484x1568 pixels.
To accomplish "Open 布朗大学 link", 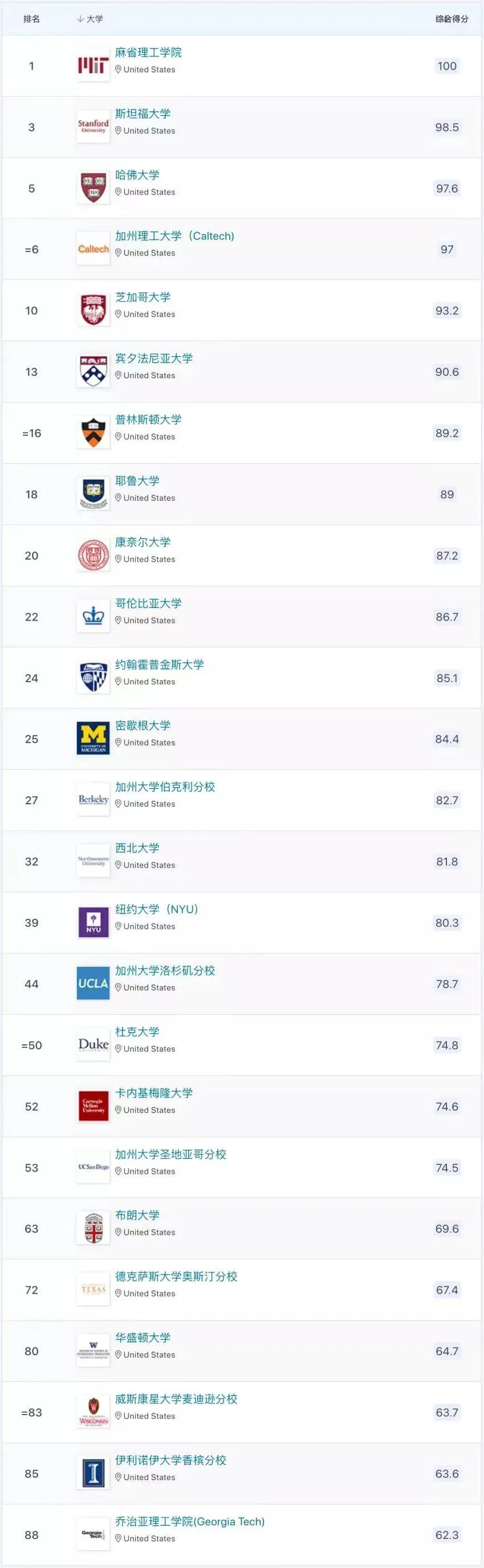I will [137, 1215].
